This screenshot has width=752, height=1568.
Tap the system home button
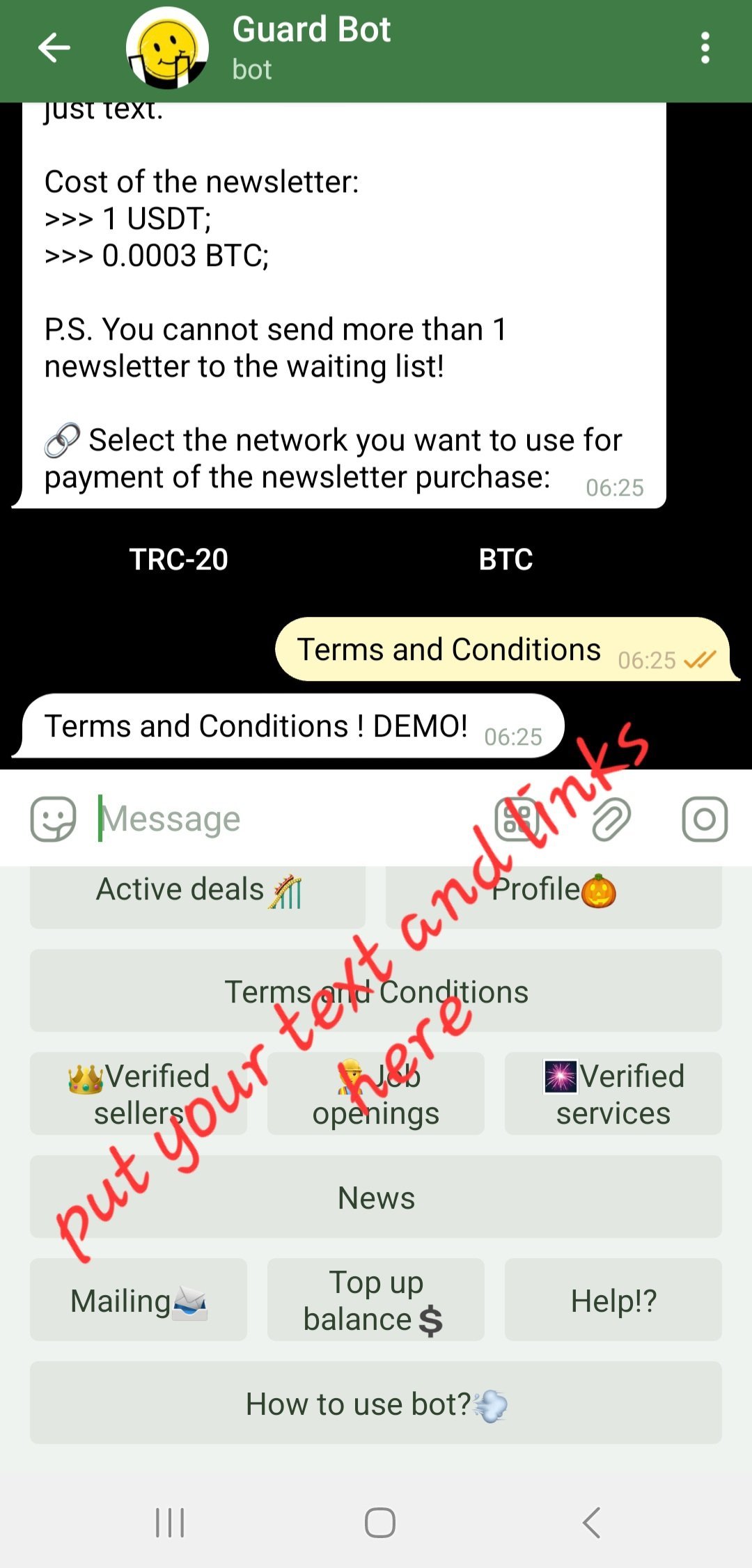380,1523
